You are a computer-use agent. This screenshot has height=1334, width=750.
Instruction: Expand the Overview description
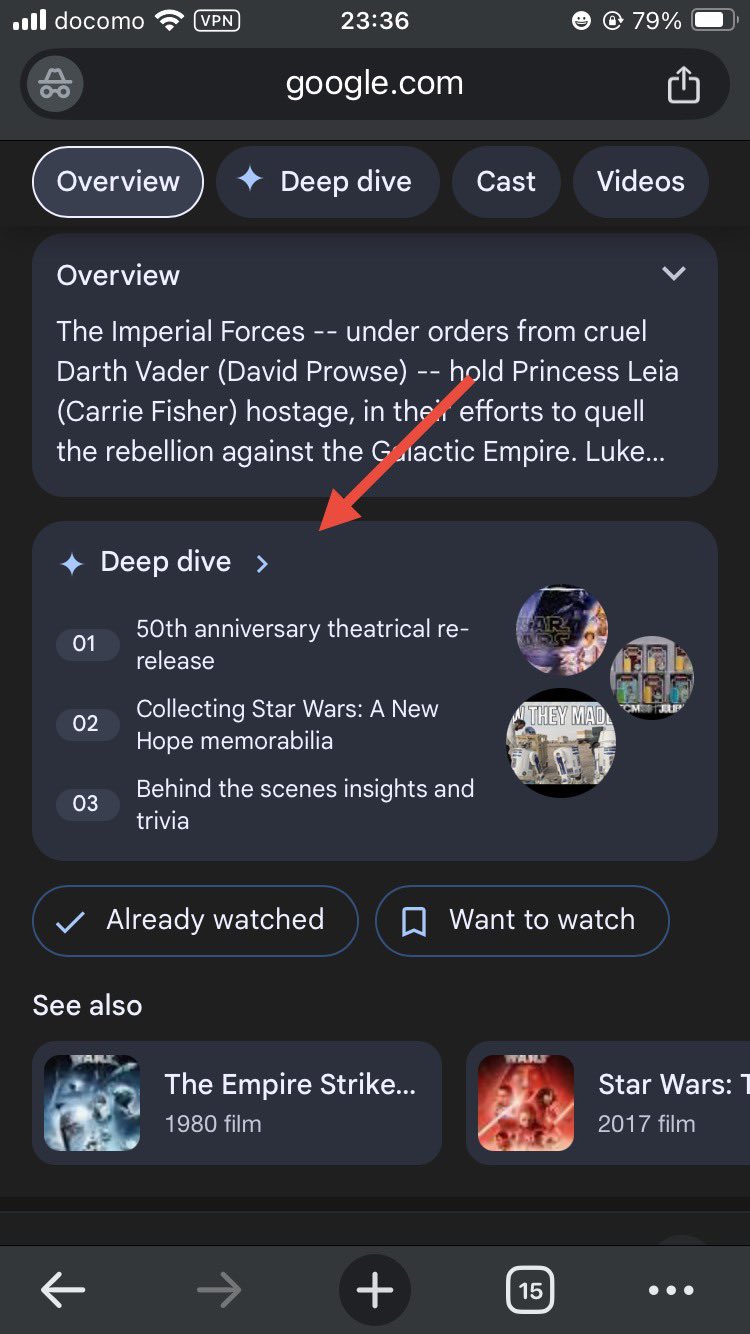(x=674, y=274)
